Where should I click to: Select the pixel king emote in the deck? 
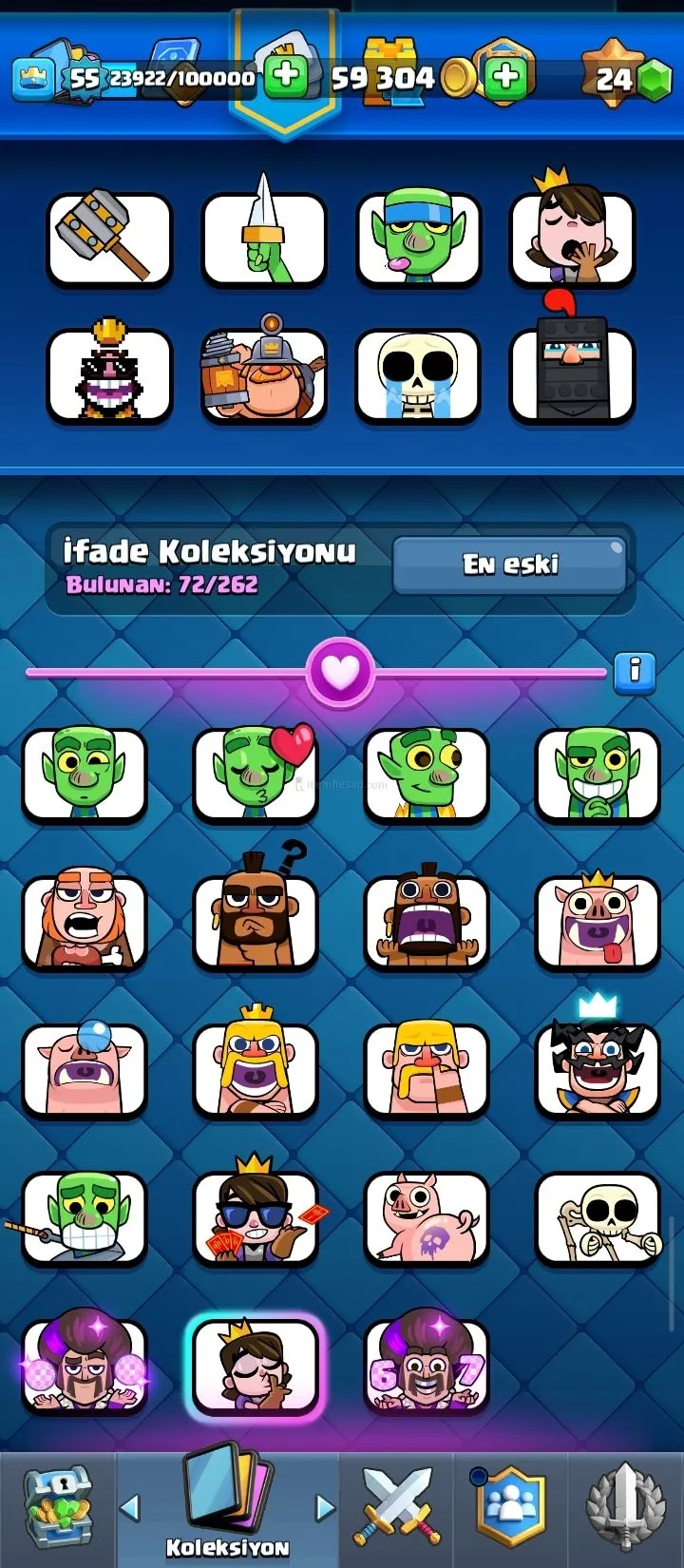pyautogui.click(x=109, y=375)
